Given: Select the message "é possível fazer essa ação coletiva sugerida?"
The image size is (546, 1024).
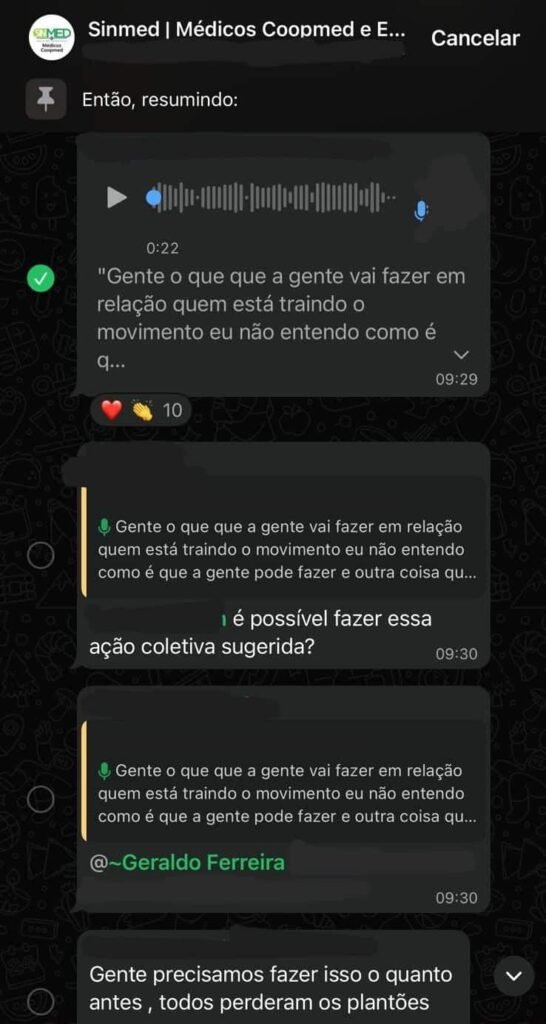Looking at the screenshot, I should click(x=40, y=555).
